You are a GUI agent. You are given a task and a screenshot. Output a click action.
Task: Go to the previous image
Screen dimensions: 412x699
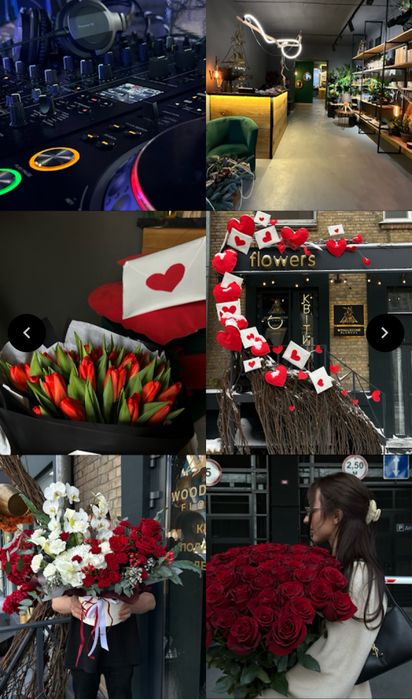click(x=27, y=333)
